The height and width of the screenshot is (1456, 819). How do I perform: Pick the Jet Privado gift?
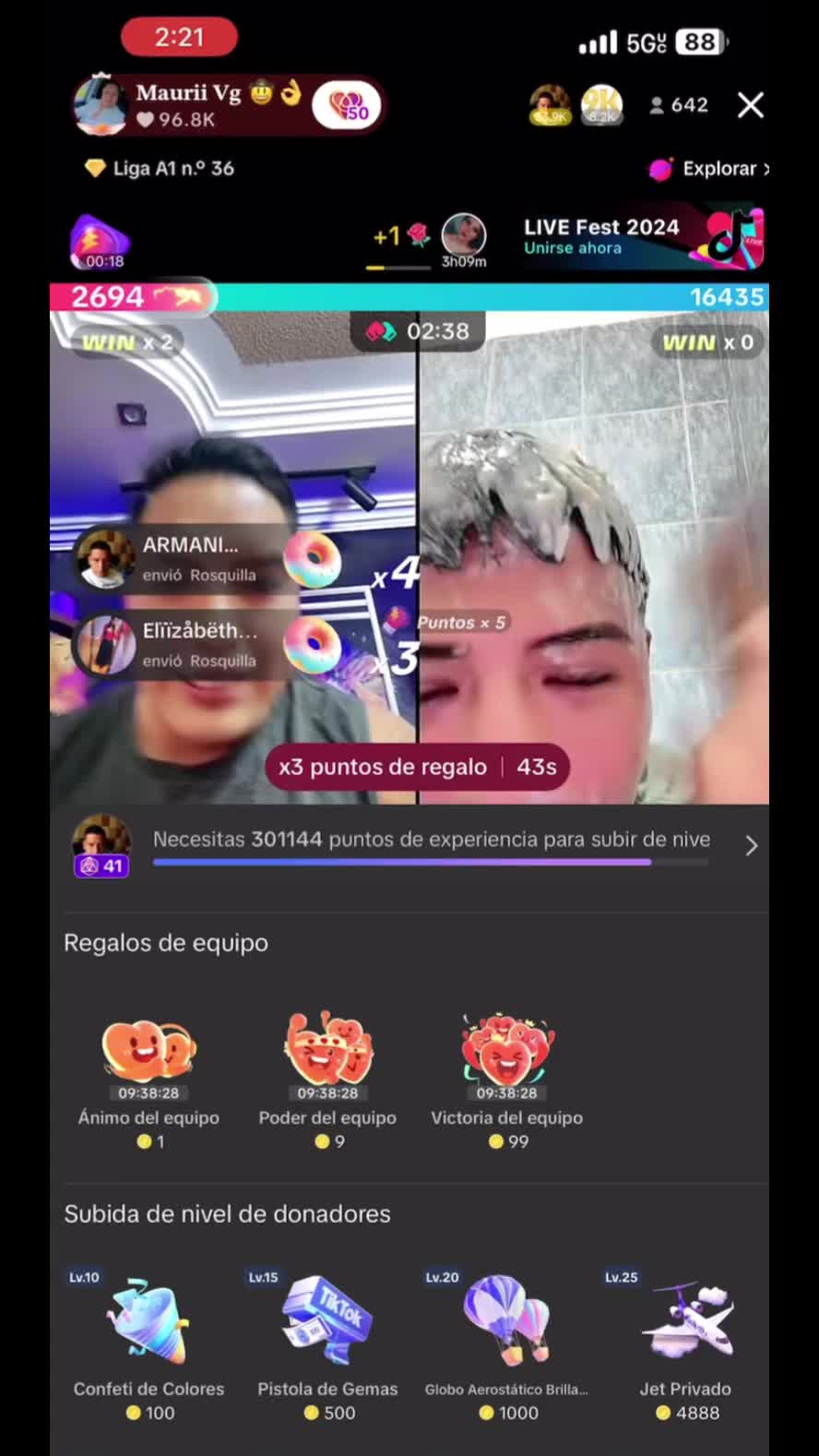point(685,1347)
